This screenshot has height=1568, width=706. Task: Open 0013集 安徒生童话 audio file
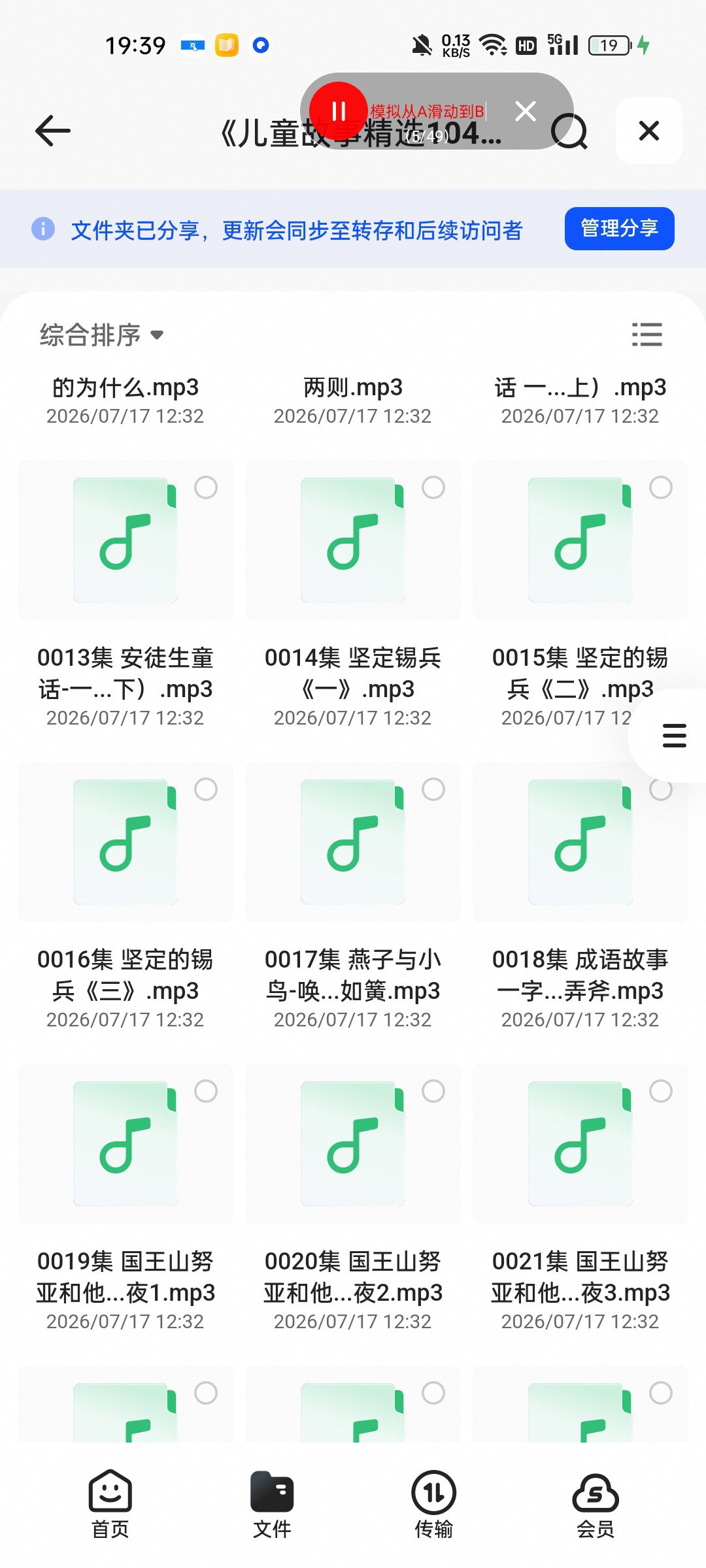(x=126, y=595)
